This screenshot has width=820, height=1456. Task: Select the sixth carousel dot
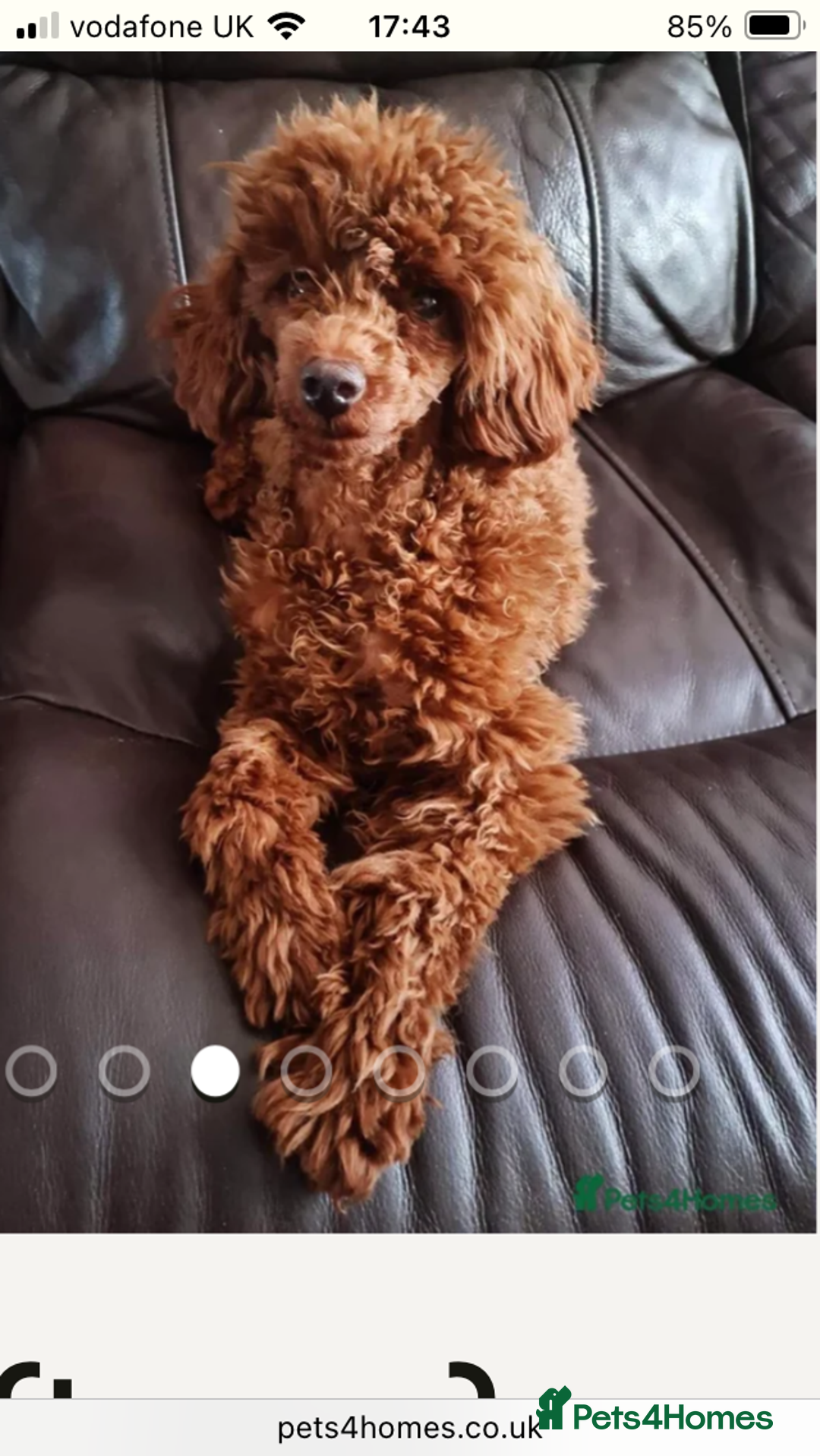coord(492,1072)
